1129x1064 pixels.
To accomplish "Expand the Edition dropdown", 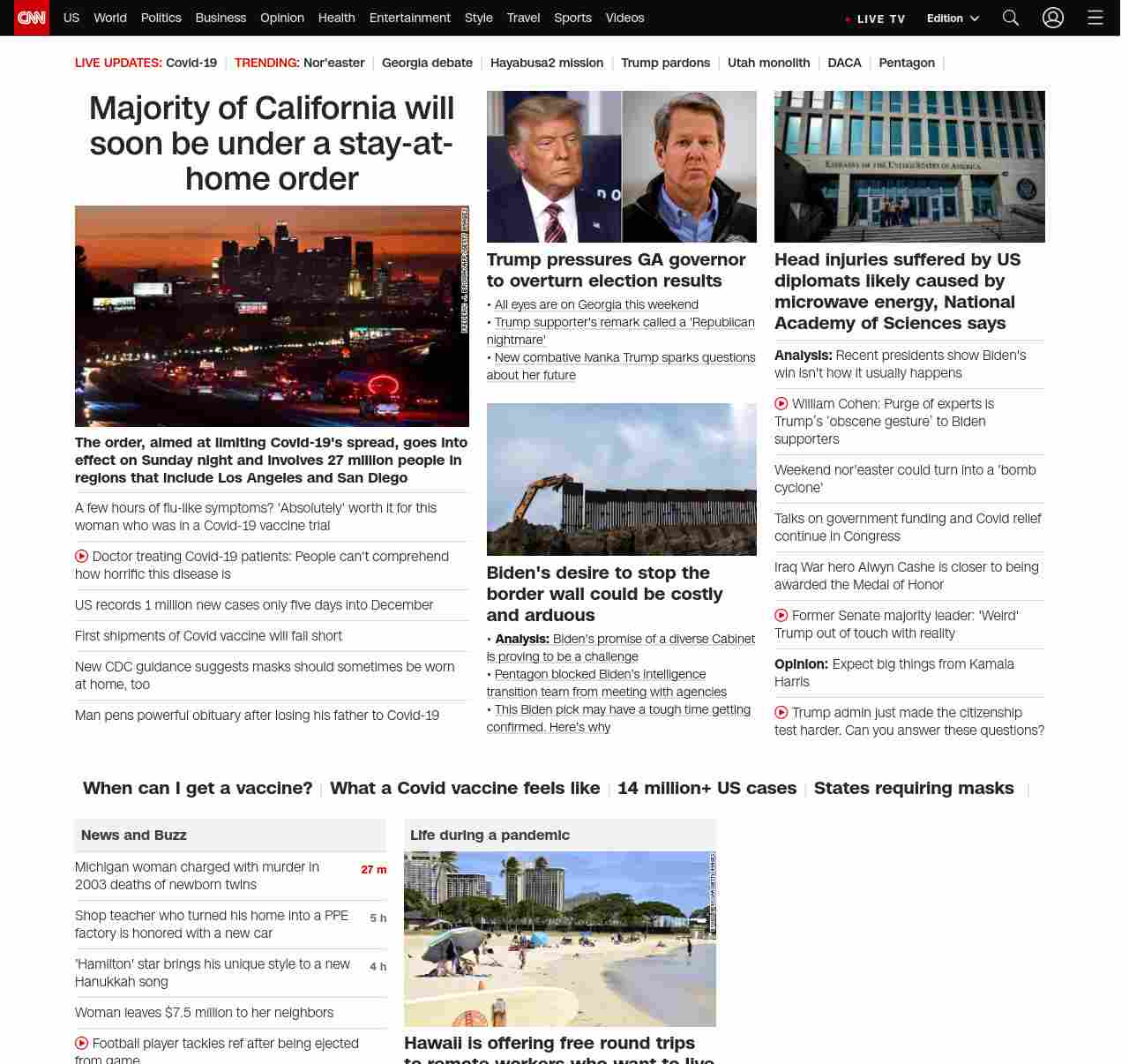I will point(953,19).
